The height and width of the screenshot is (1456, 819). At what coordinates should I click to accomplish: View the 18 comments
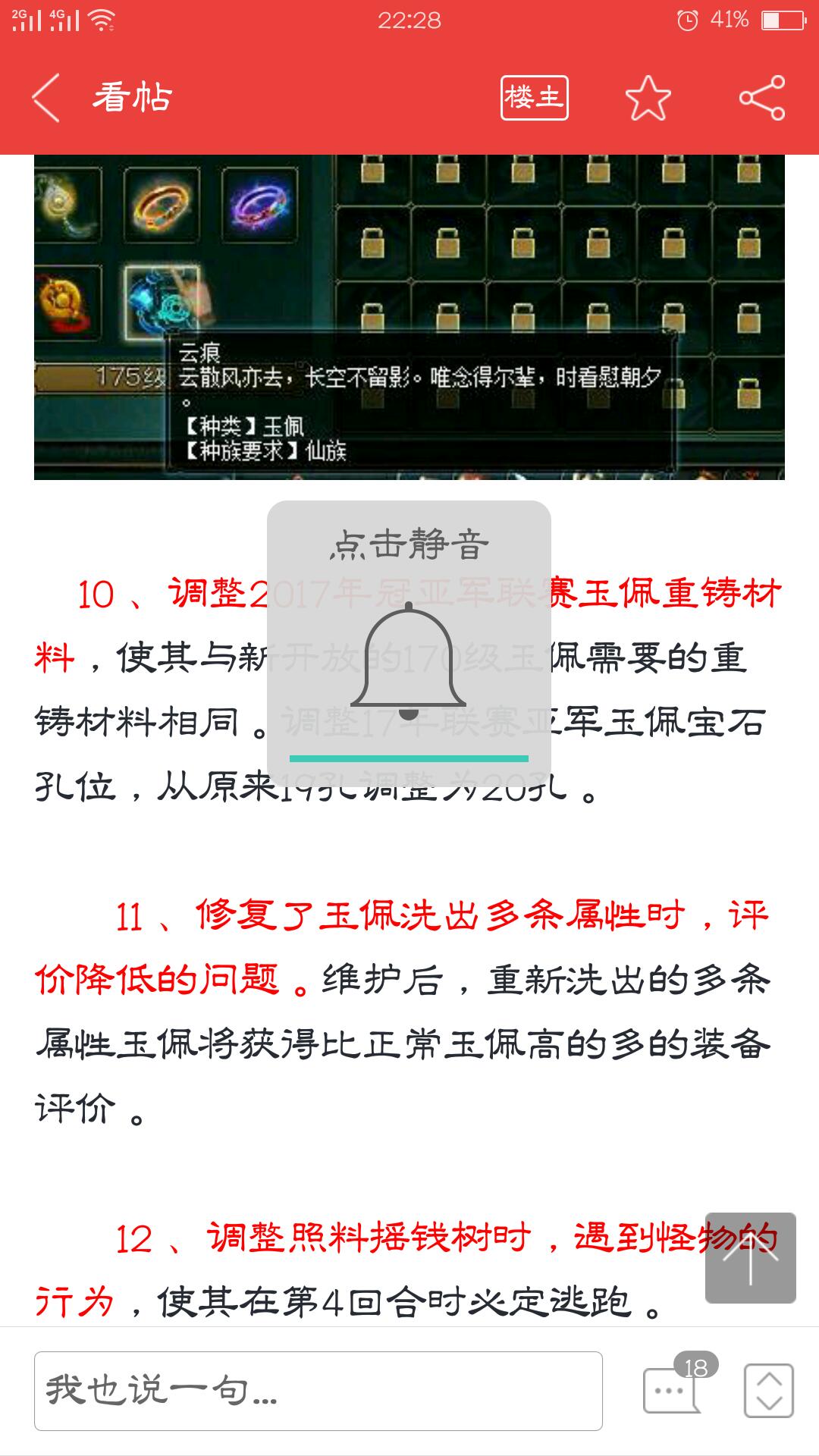tap(672, 1390)
